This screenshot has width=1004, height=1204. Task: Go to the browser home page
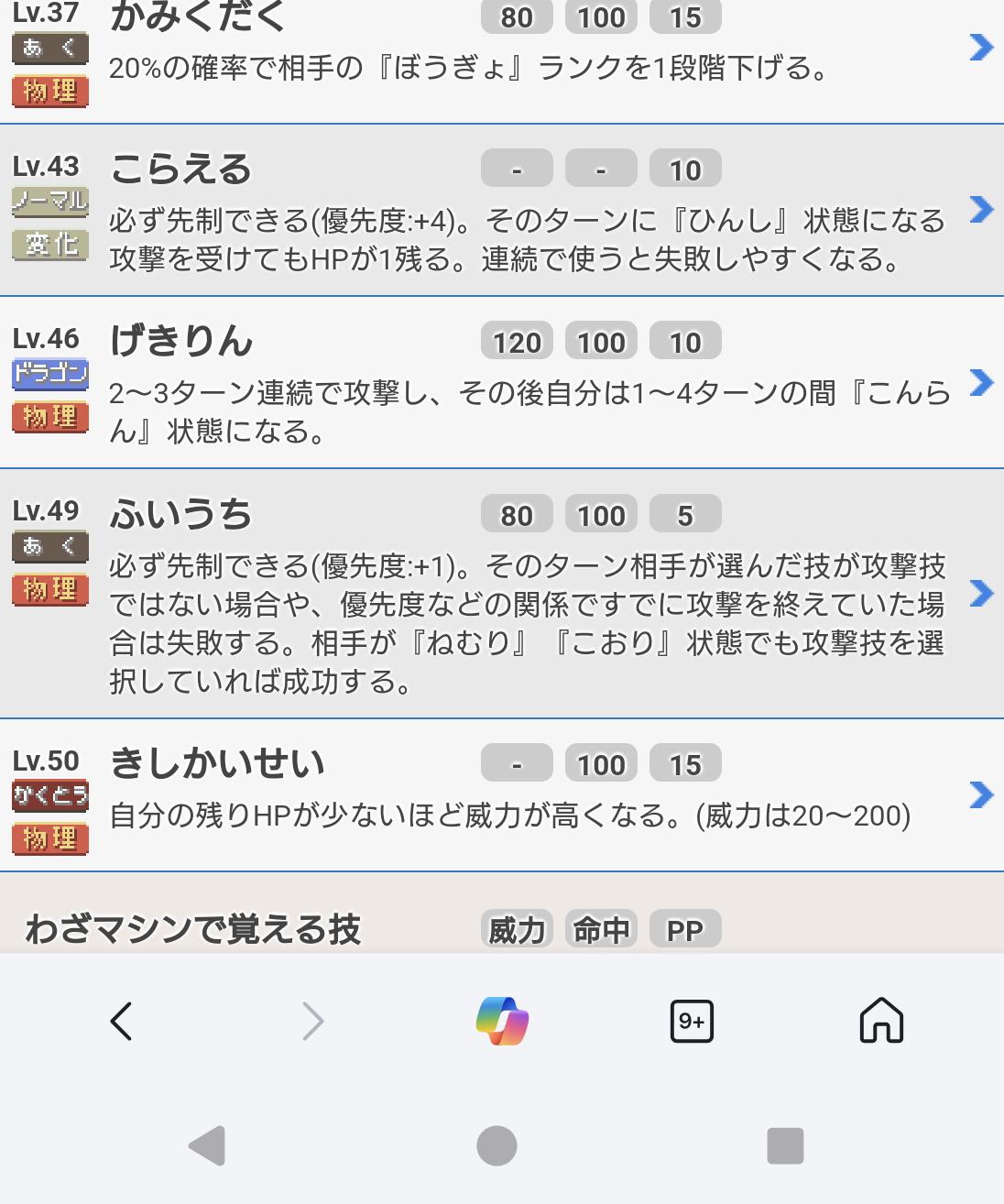click(881, 1021)
